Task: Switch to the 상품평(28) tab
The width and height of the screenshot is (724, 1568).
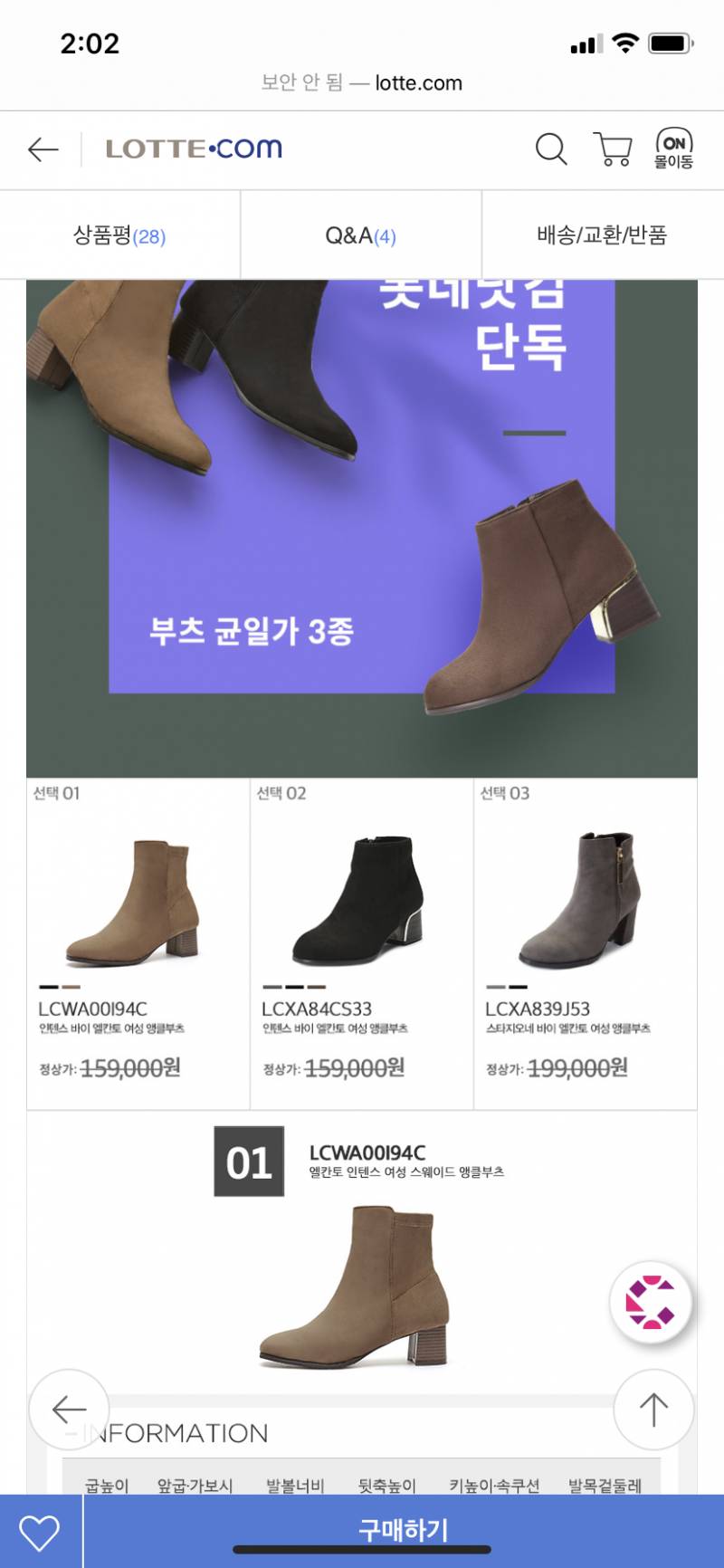Action: pyautogui.click(x=119, y=234)
